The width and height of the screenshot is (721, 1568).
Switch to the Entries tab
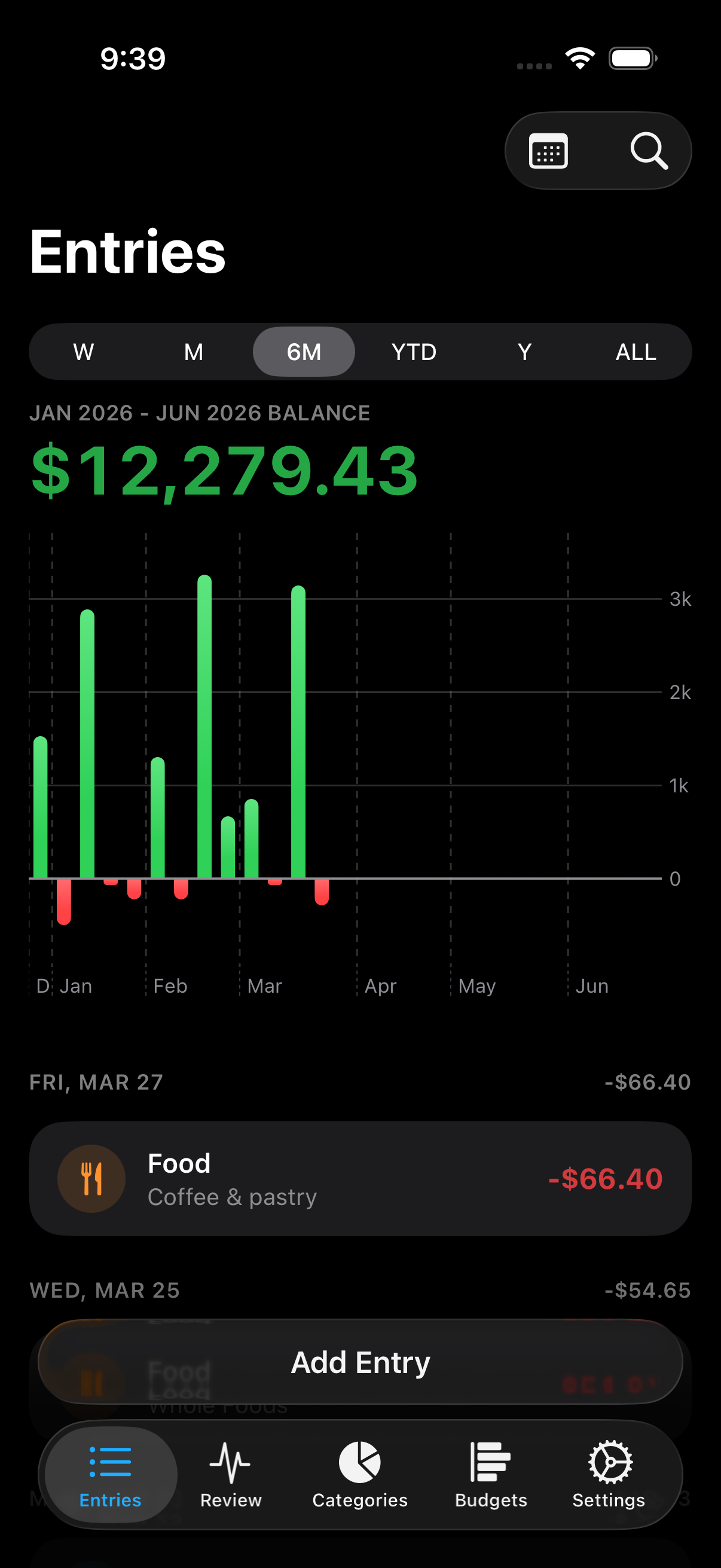(x=110, y=1474)
